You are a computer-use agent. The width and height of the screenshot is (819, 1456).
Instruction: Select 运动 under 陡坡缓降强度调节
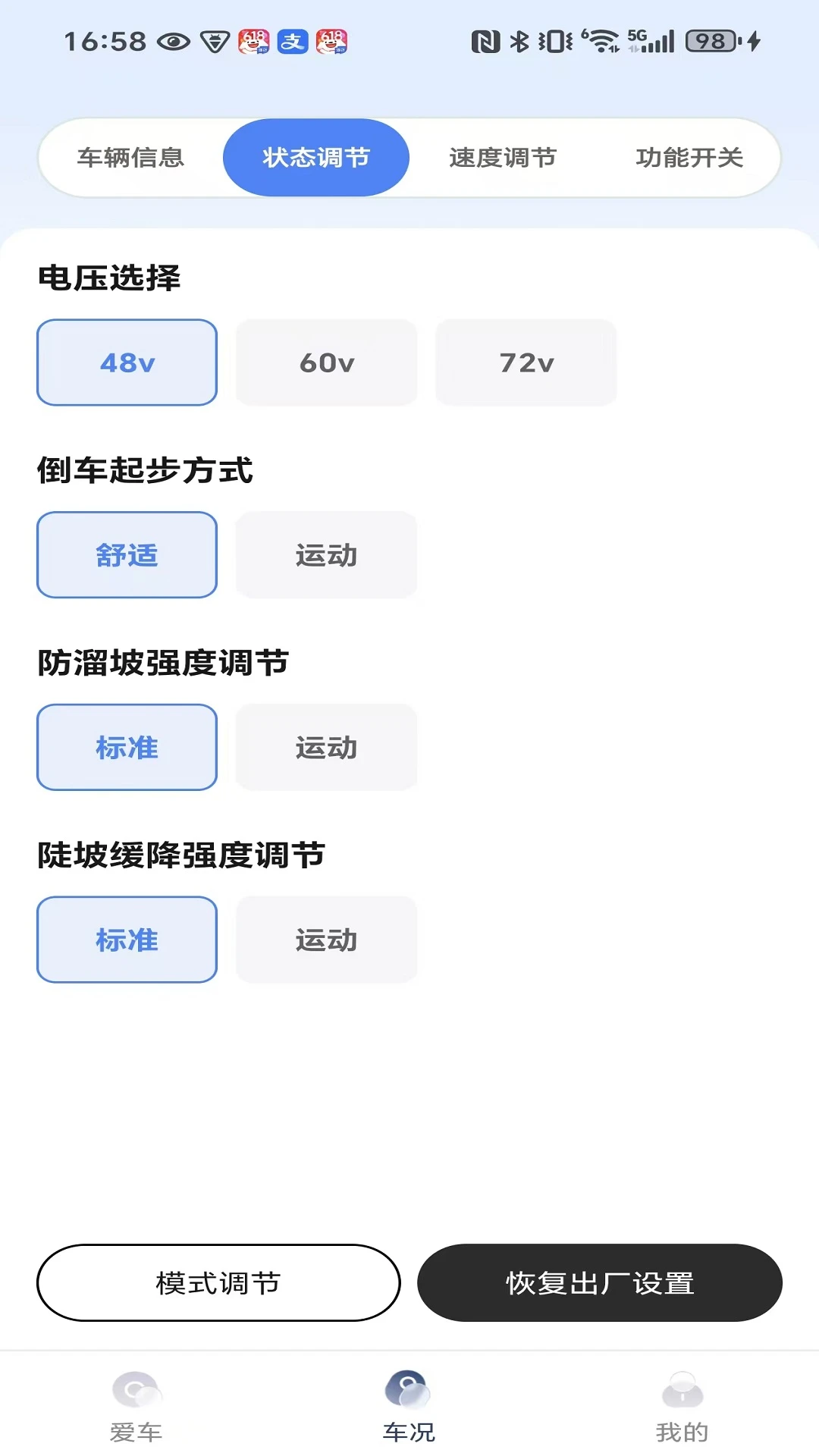pyautogui.click(x=327, y=940)
